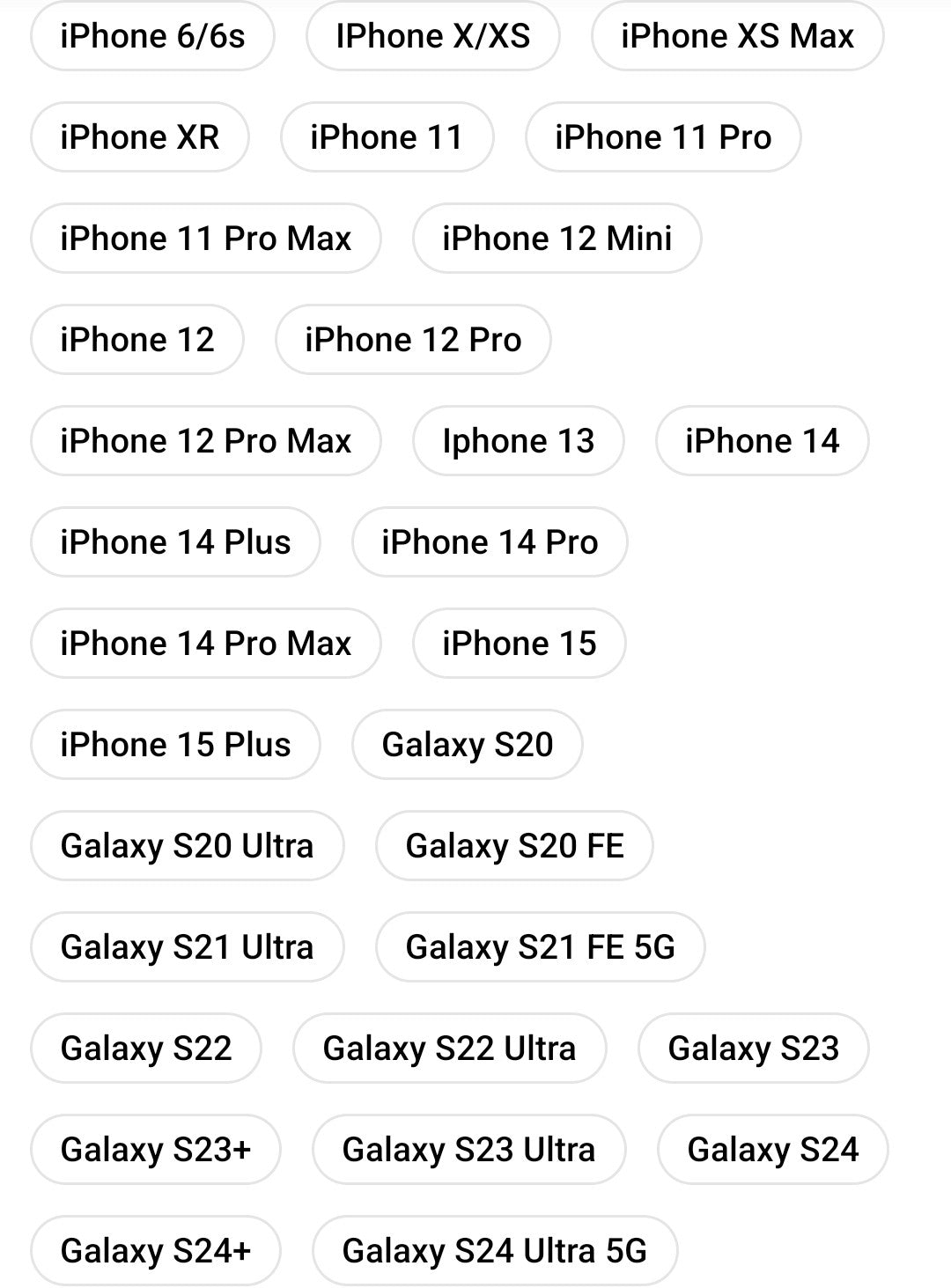This screenshot has height=1288, width=951.
Task: Tap the Galaxy S20 FE chip
Action: point(514,846)
